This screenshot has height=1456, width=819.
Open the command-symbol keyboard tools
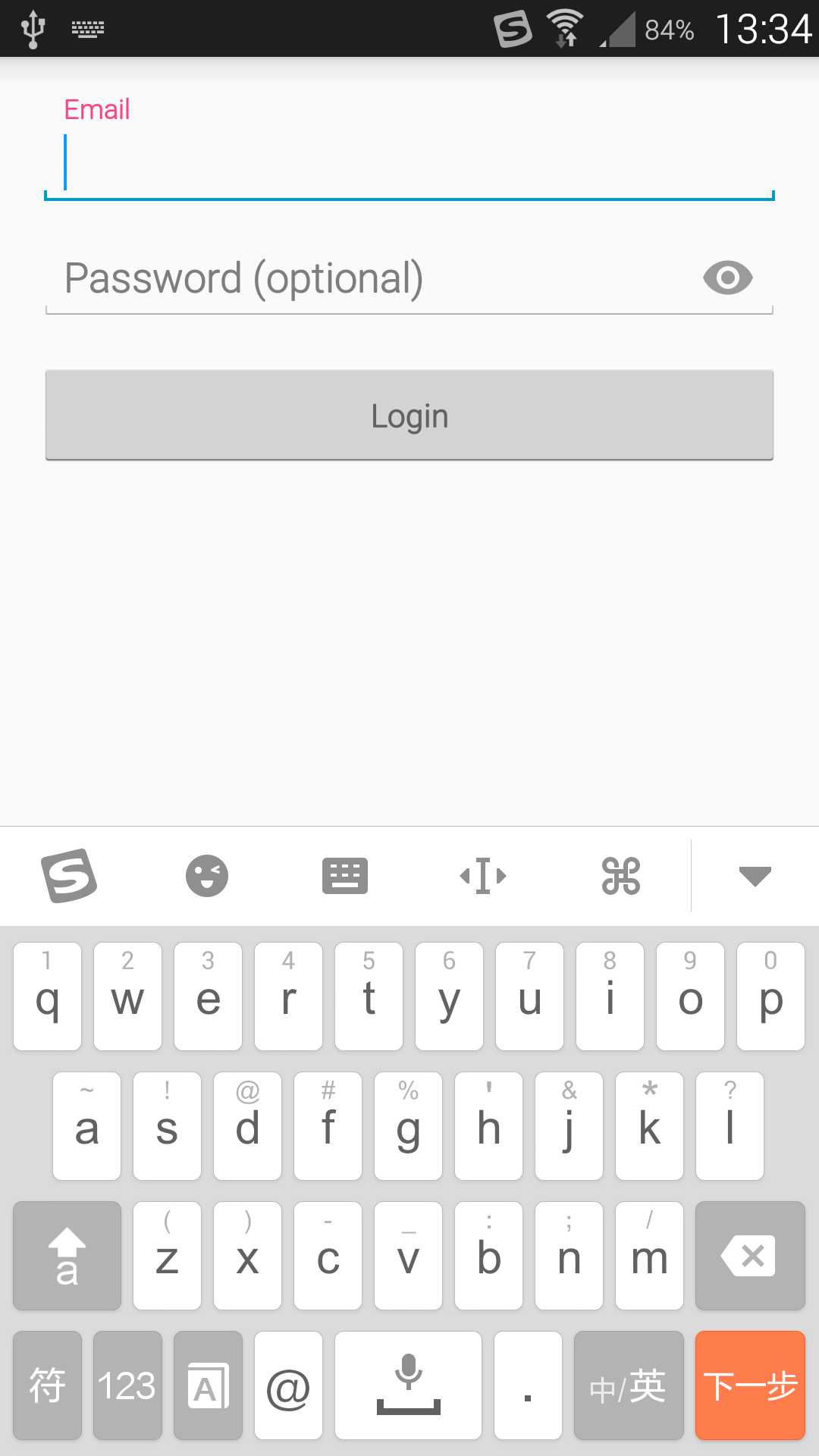[x=621, y=876]
